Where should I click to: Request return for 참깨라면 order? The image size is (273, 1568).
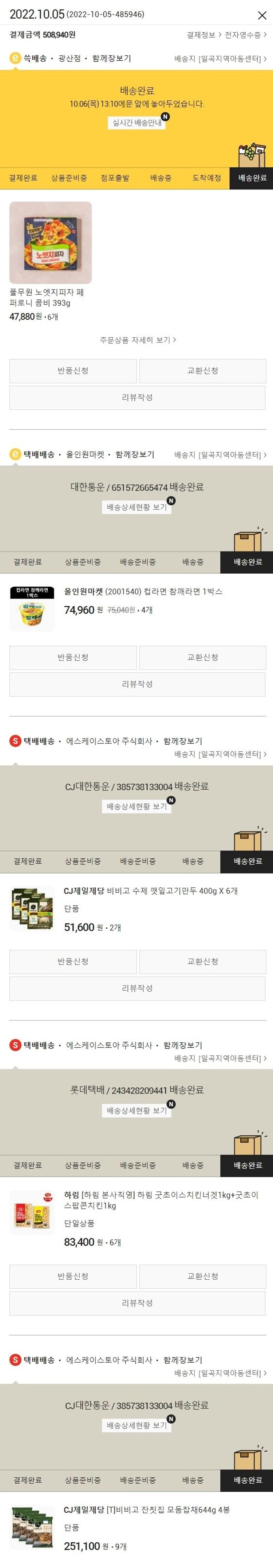click(73, 657)
